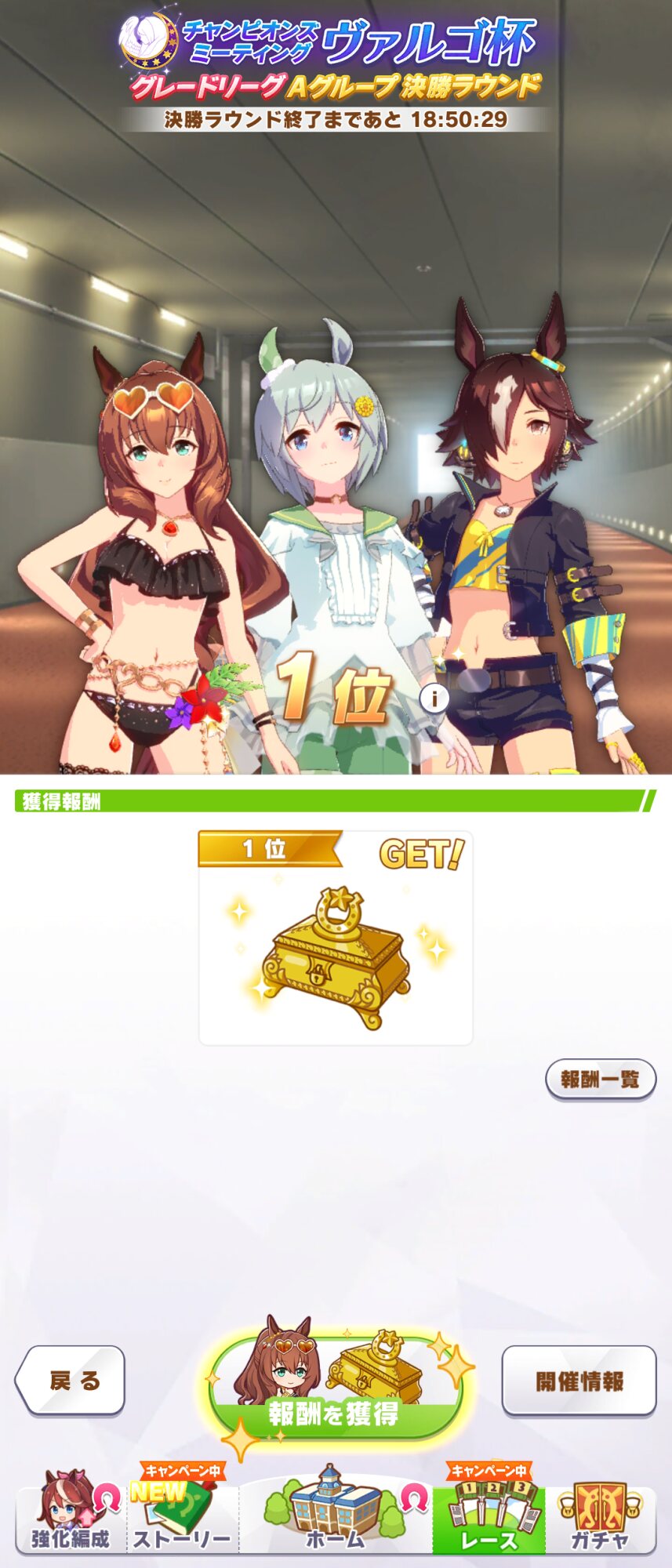Viewport: 672px width, 1568px height.
Task: Open the 報酬一覧 rewards list
Action: [600, 1079]
